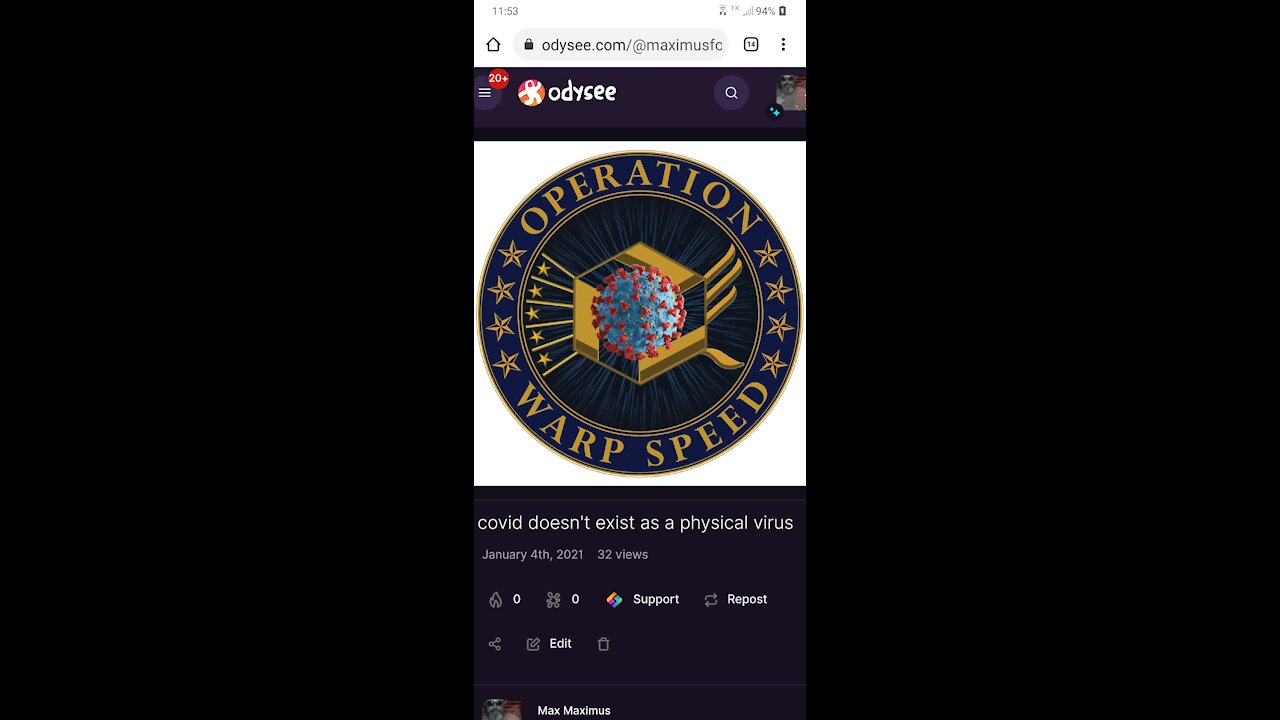Viewport: 1280px width, 720px height.
Task: Share this video
Action: pyautogui.click(x=494, y=644)
